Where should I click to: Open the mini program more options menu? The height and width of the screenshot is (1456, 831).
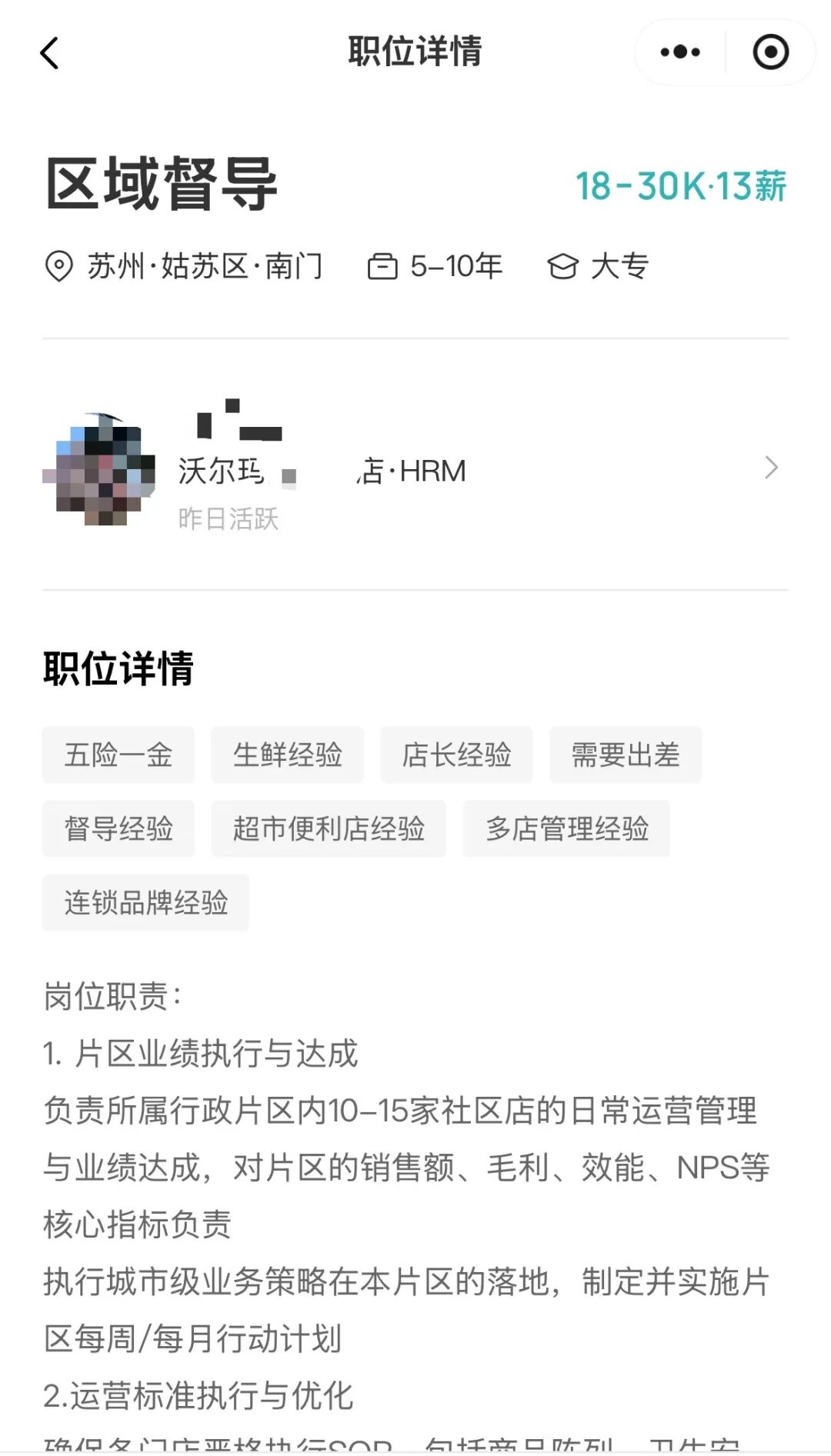pos(680,52)
